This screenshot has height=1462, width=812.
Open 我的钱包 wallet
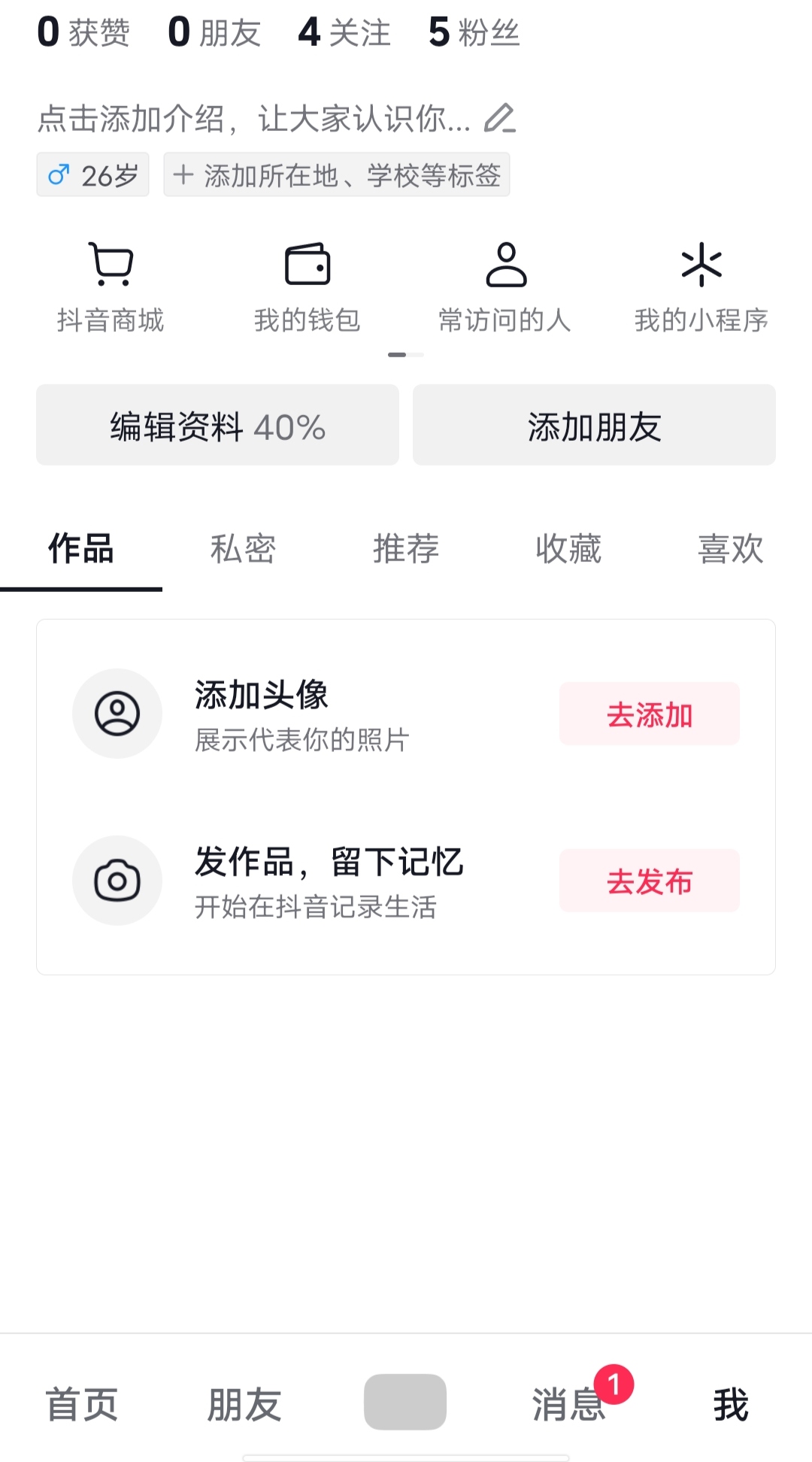(x=308, y=287)
